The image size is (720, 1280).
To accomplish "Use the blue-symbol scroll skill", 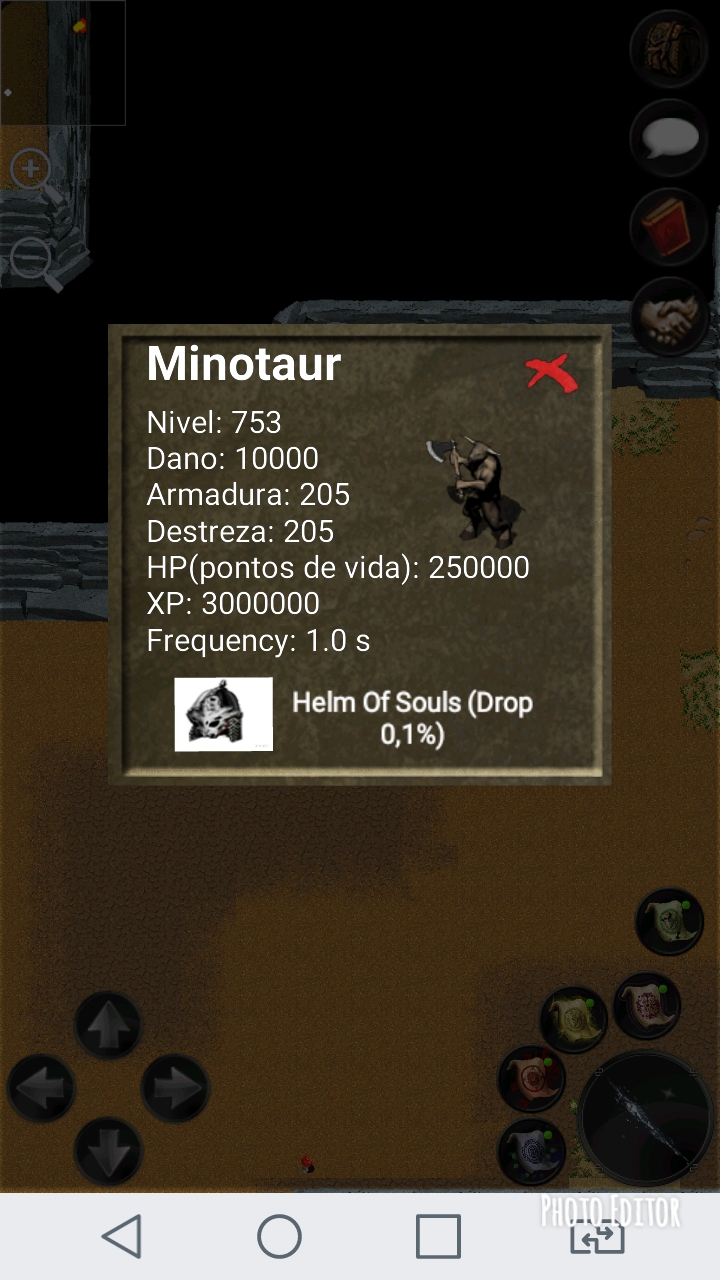I will pyautogui.click(x=532, y=1151).
